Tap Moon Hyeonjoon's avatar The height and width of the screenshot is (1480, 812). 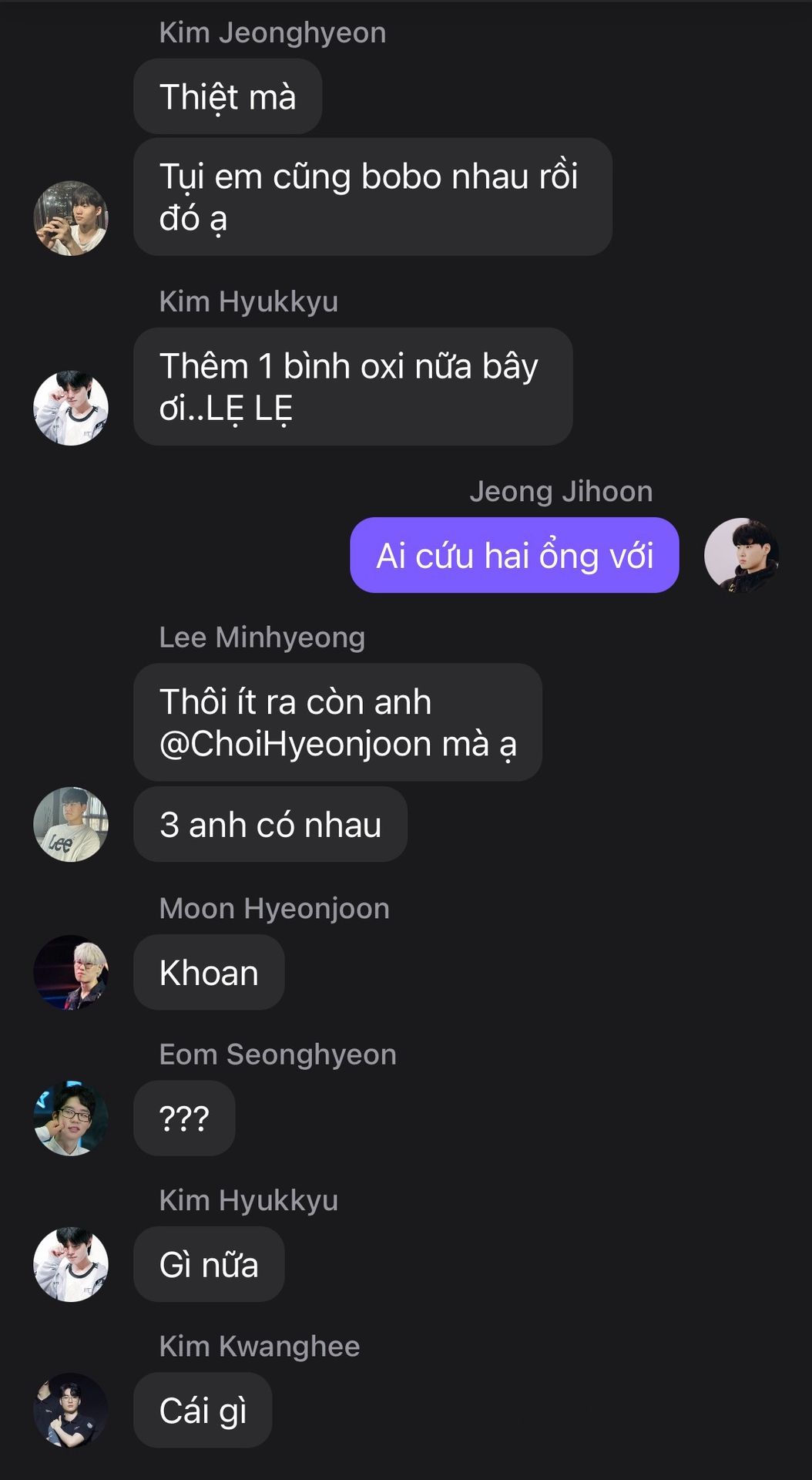pyautogui.click(x=71, y=972)
